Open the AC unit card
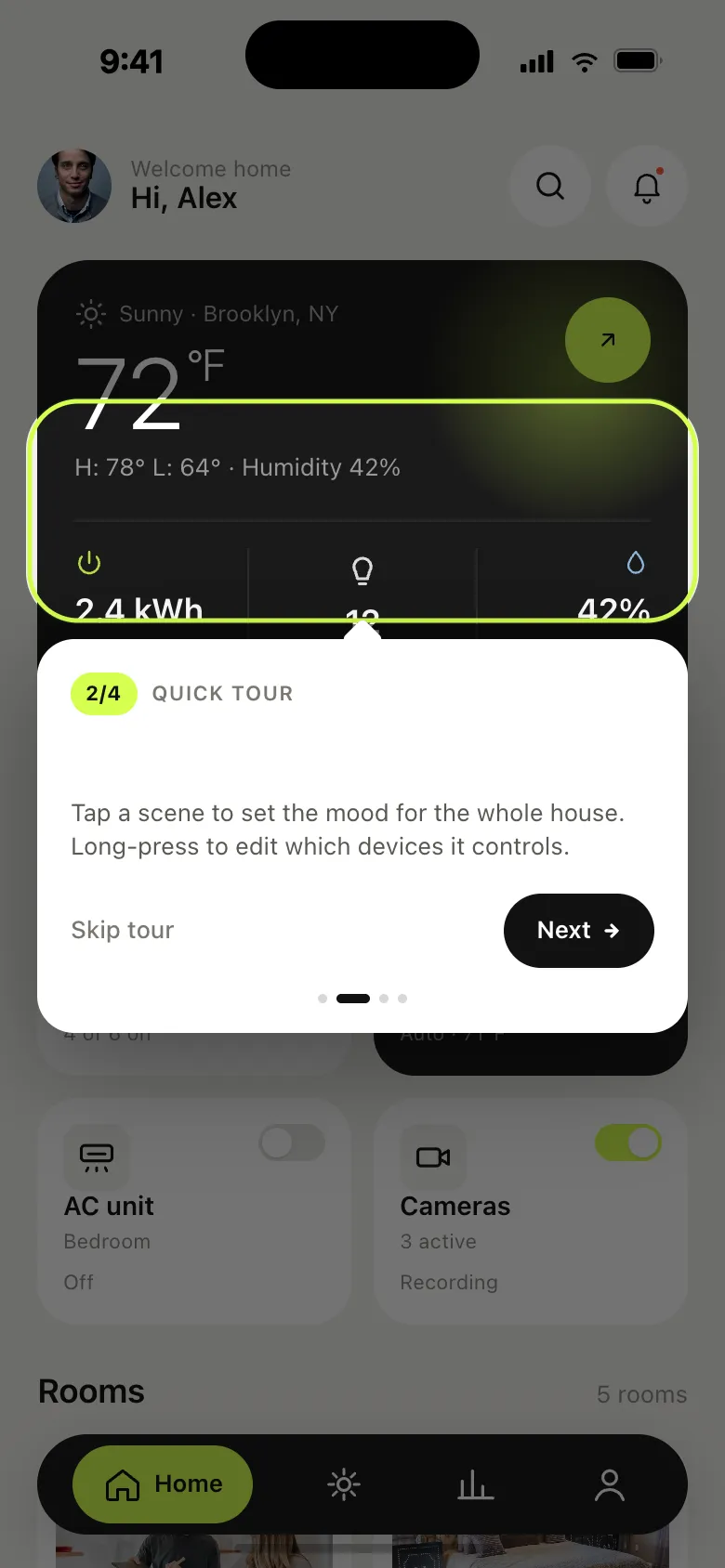This screenshot has height=1568, width=725. click(x=194, y=1211)
